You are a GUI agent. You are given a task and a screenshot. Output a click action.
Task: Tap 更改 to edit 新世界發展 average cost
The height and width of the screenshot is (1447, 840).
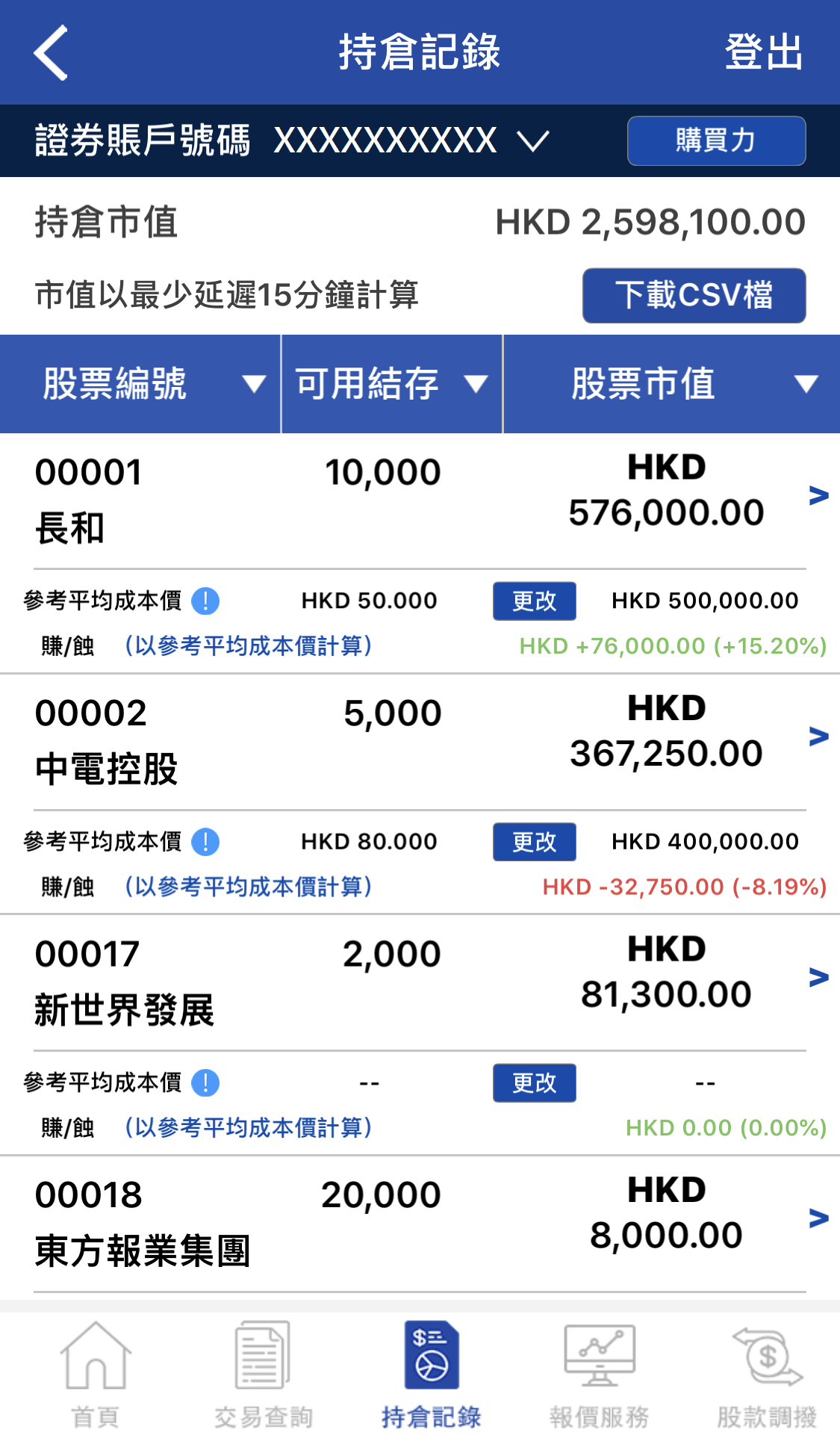[x=534, y=1082]
